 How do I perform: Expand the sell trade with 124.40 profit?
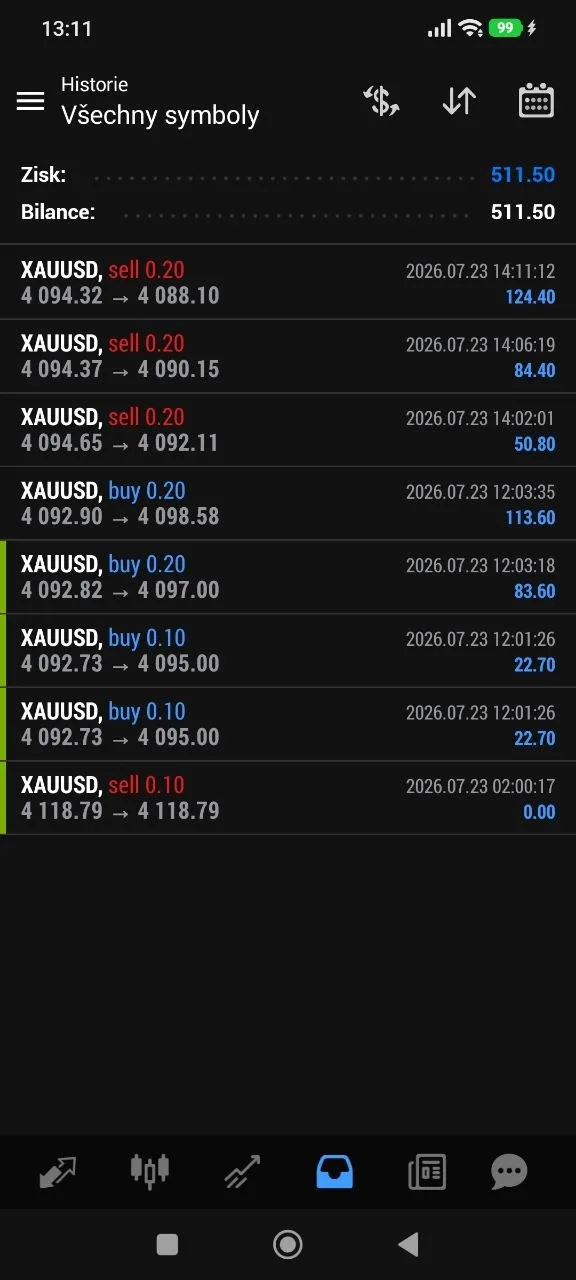click(288, 283)
